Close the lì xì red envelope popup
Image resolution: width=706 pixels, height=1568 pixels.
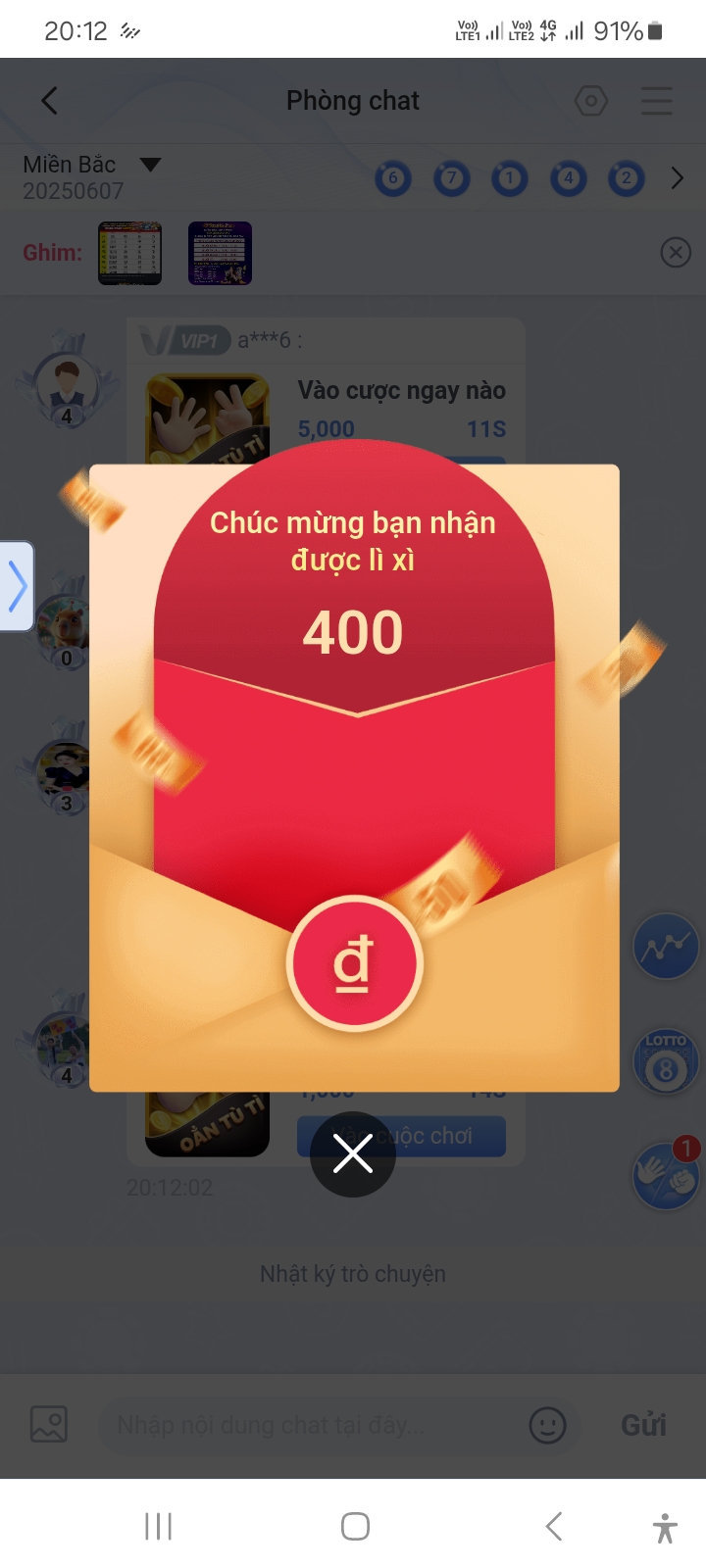(353, 1153)
